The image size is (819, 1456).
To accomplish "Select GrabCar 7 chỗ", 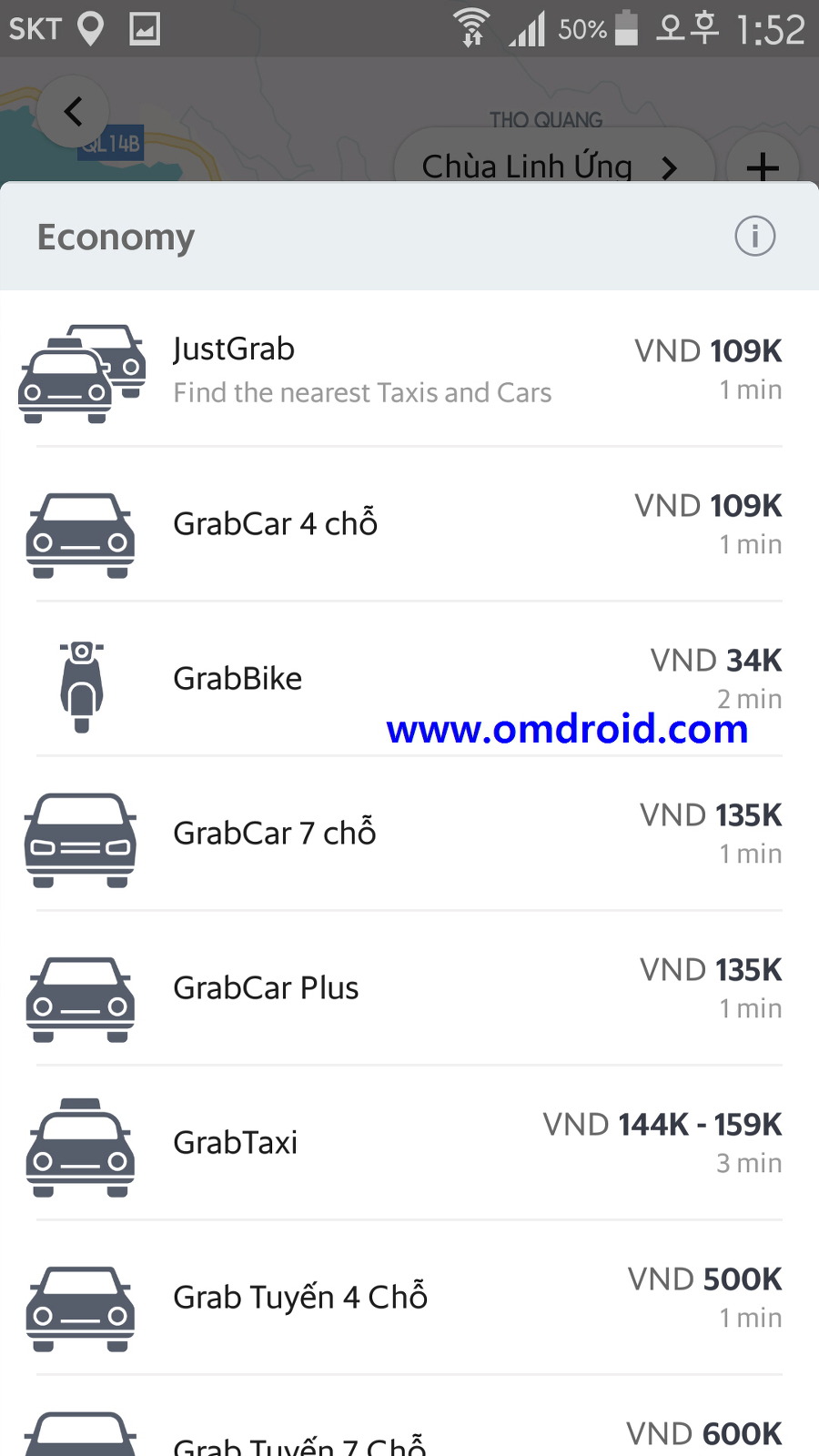I will coord(409,834).
